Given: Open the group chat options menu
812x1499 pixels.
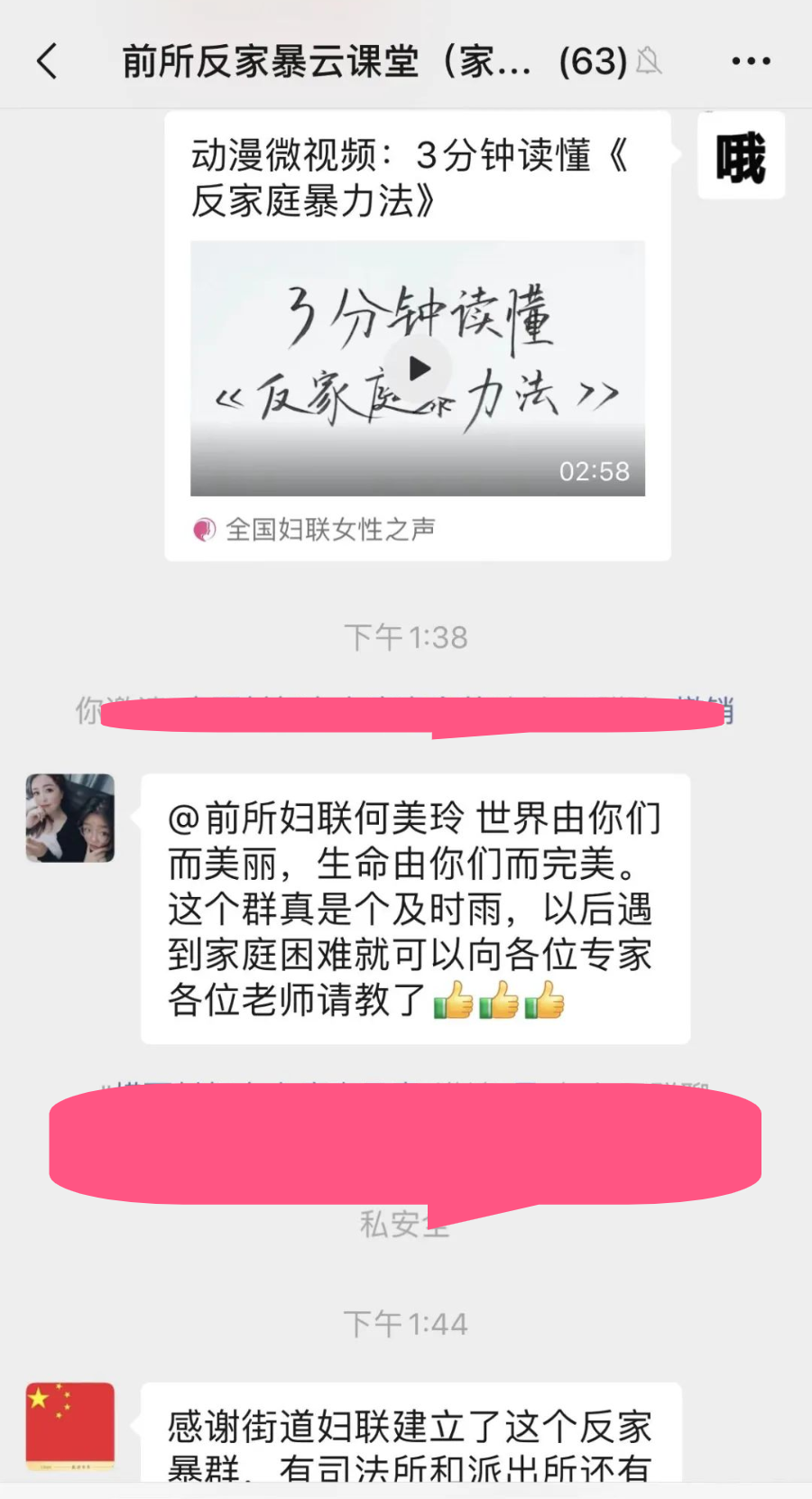Looking at the screenshot, I should pos(751,61).
